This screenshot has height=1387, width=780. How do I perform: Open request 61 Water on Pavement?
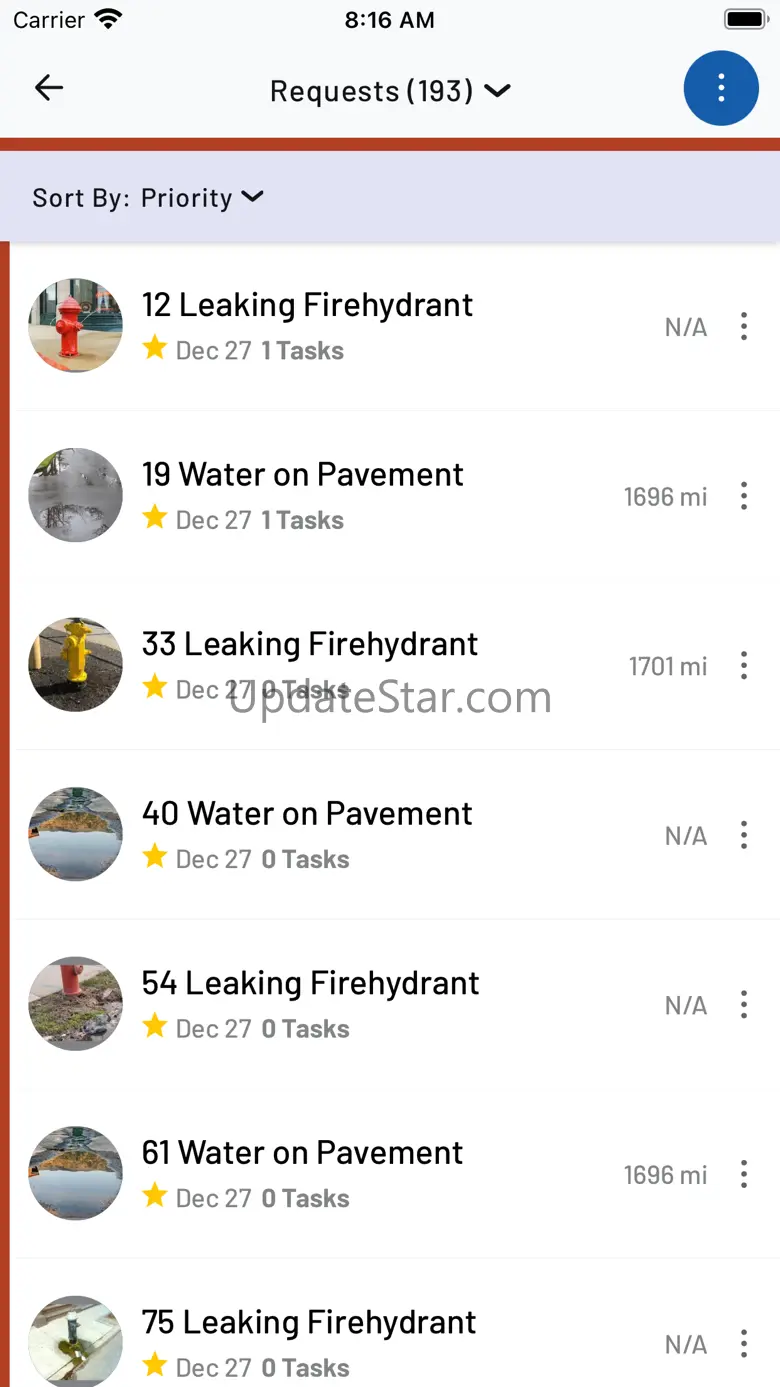click(x=302, y=1153)
